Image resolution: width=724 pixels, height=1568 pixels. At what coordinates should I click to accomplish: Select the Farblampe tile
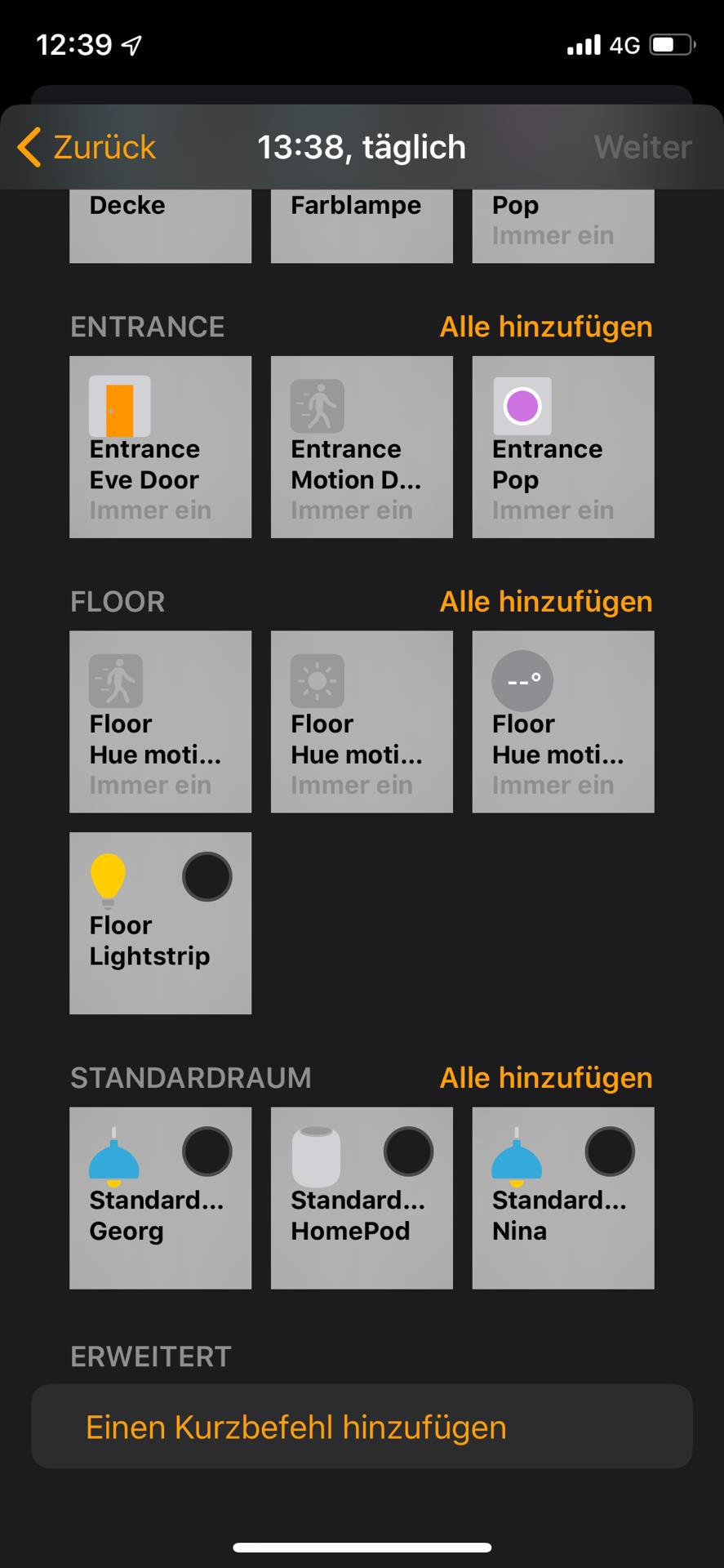click(x=362, y=225)
